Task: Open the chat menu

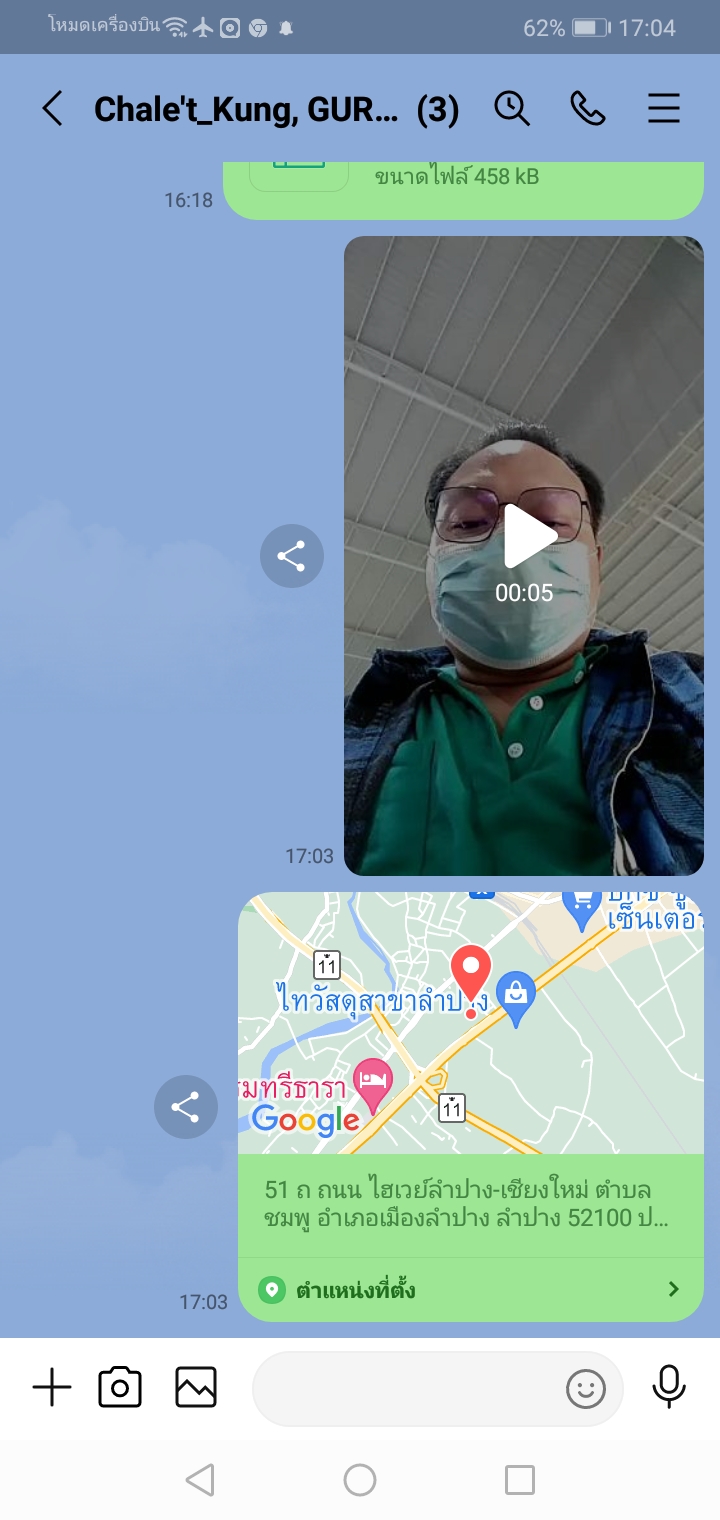Action: pyautogui.click(x=664, y=108)
